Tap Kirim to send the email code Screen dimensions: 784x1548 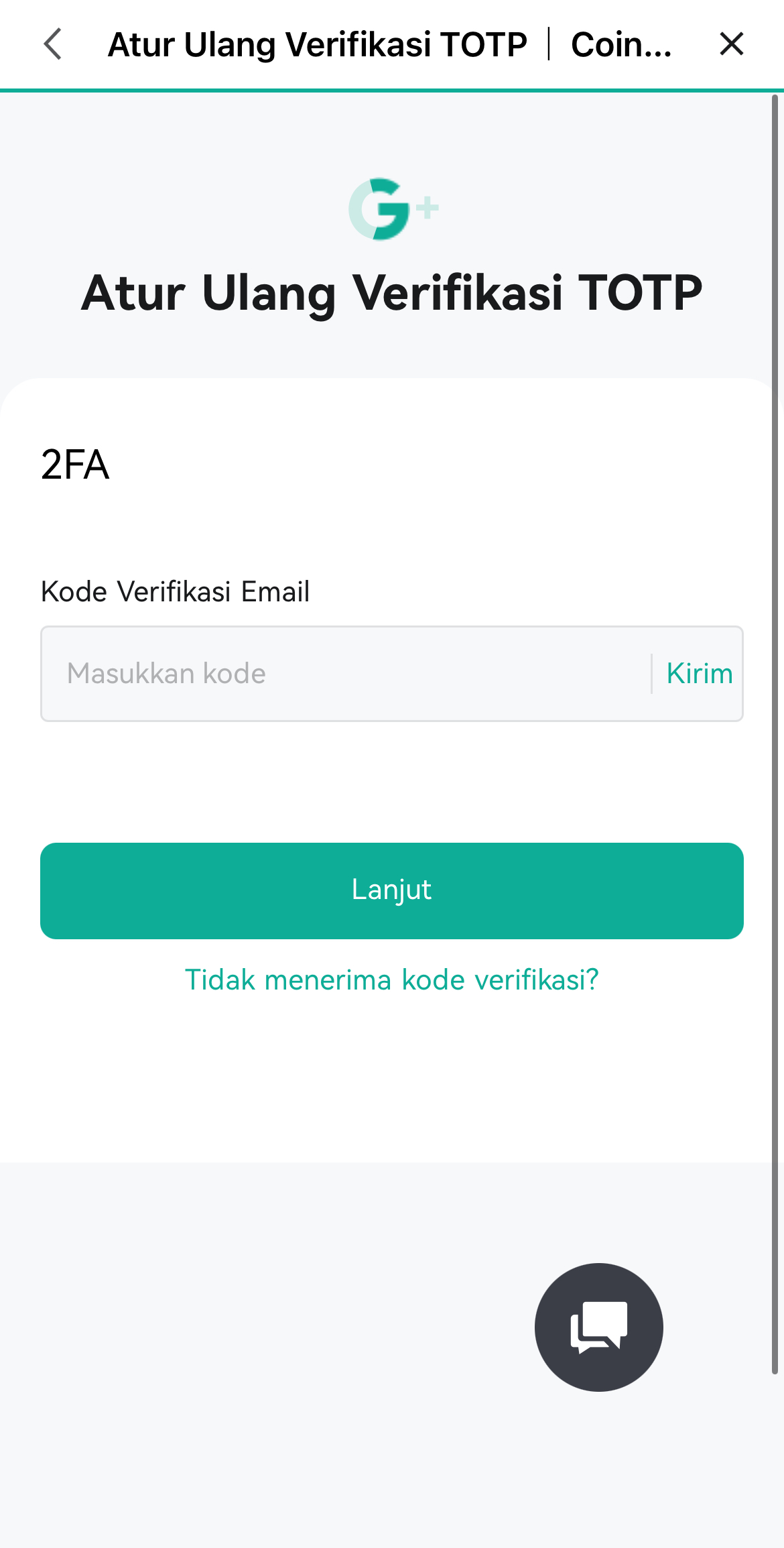click(x=700, y=674)
